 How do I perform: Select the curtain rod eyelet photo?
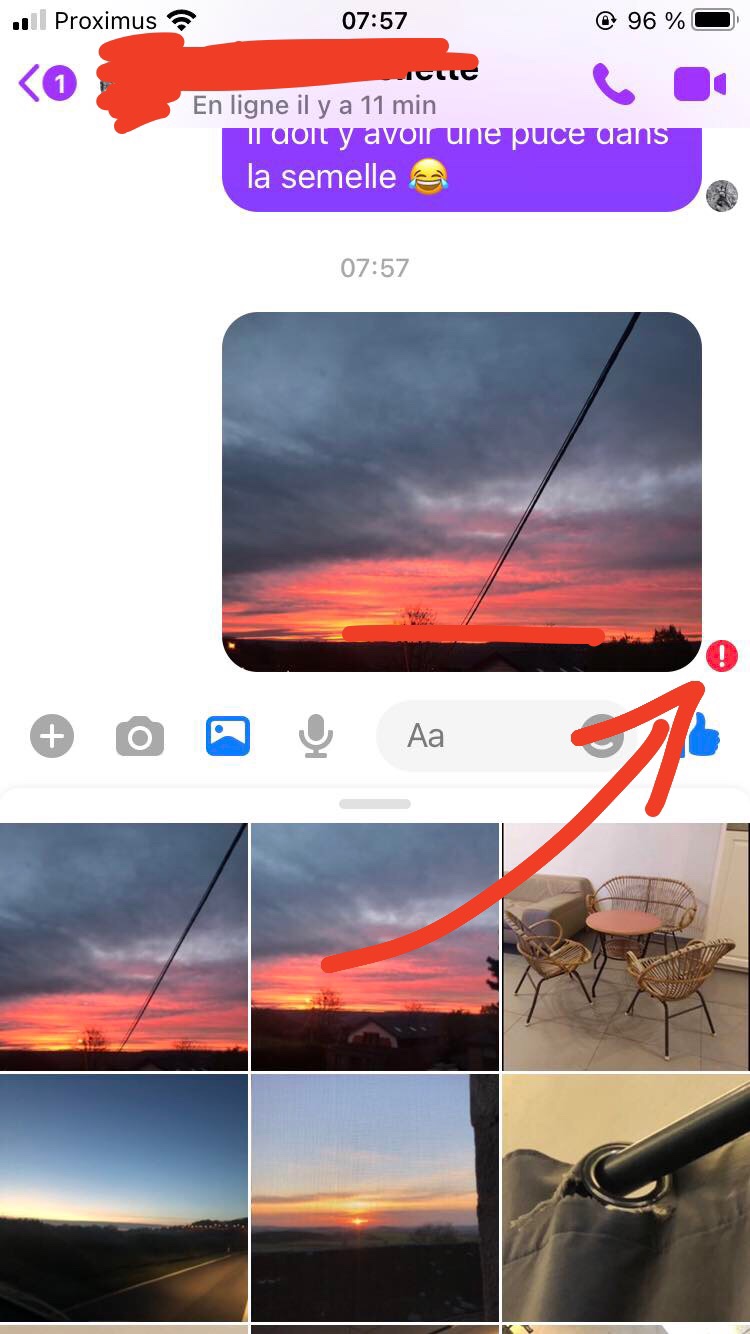(x=626, y=1198)
